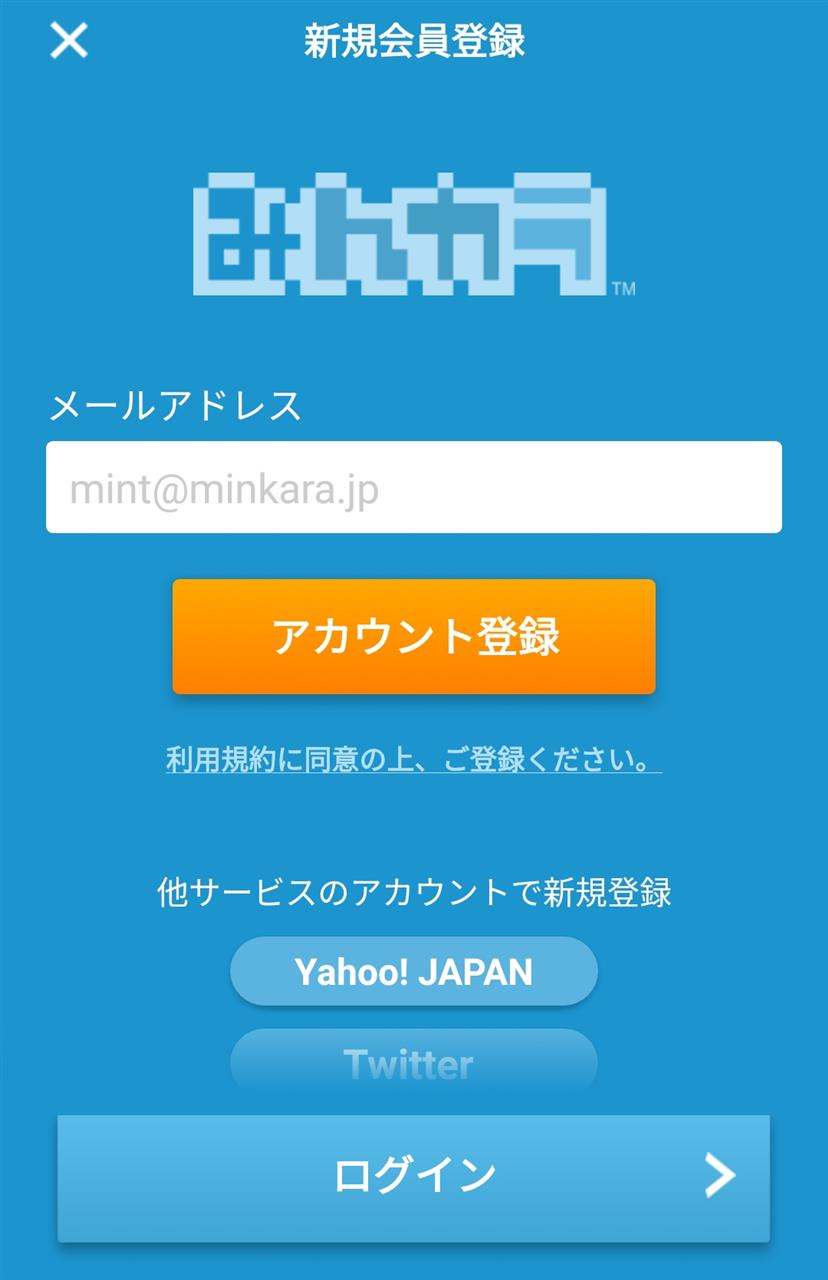This screenshot has height=1280, width=828.
Task: Go to the ログイン login screen
Action: (414, 1177)
